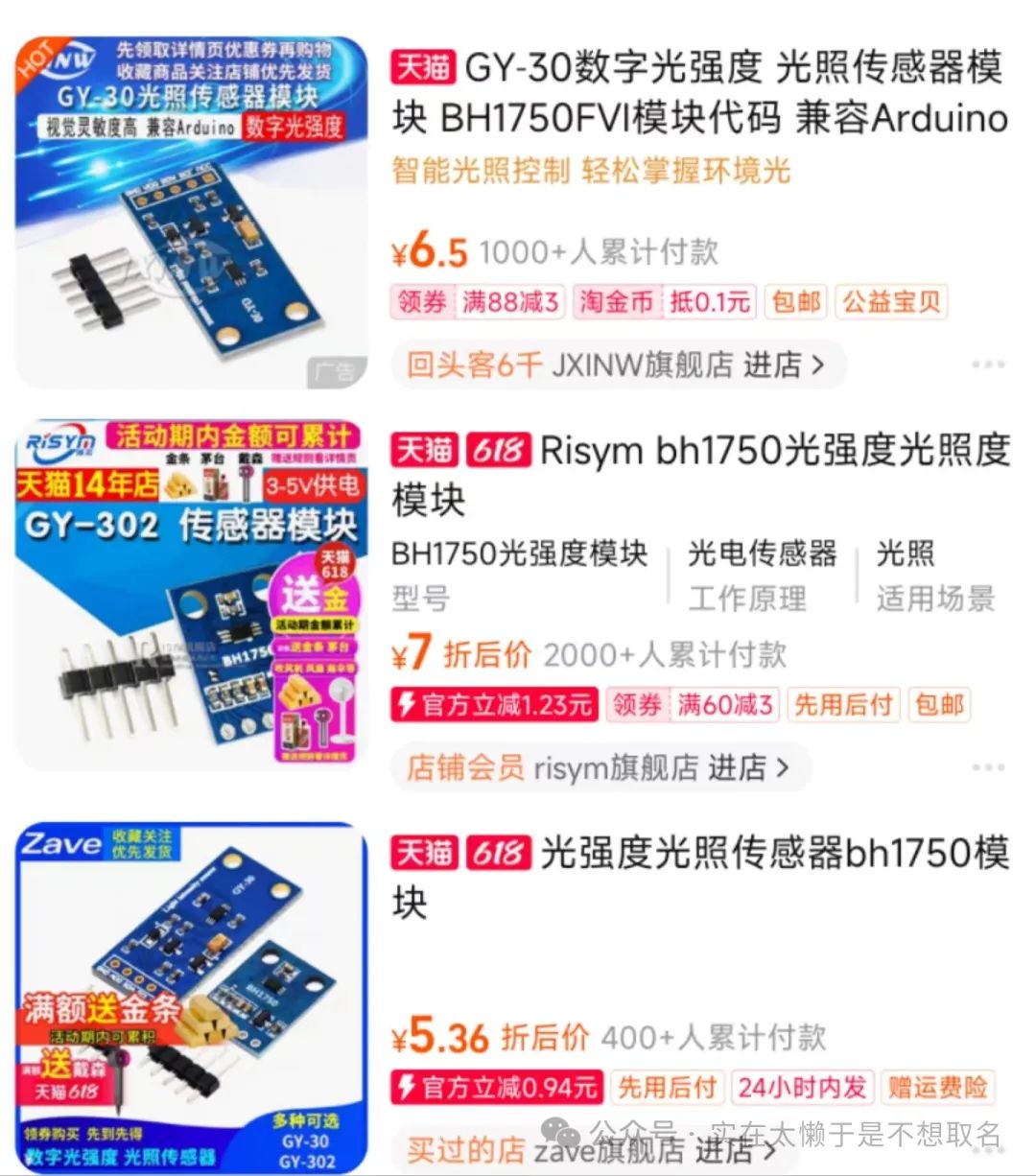
Task: Open the GY-302 传感器模块 product image
Action: [192, 595]
